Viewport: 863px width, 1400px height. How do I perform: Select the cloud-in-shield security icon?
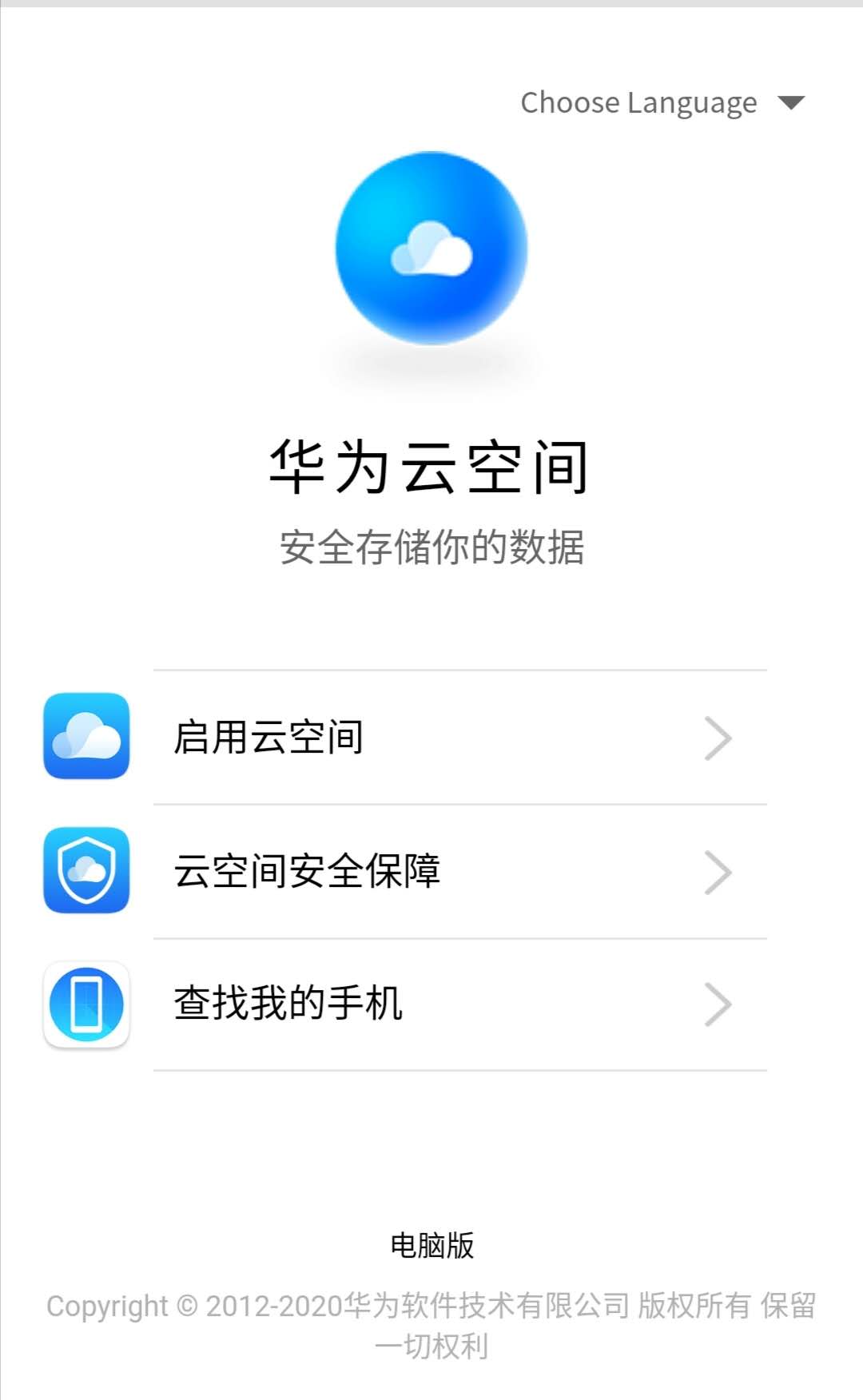pos(86,870)
